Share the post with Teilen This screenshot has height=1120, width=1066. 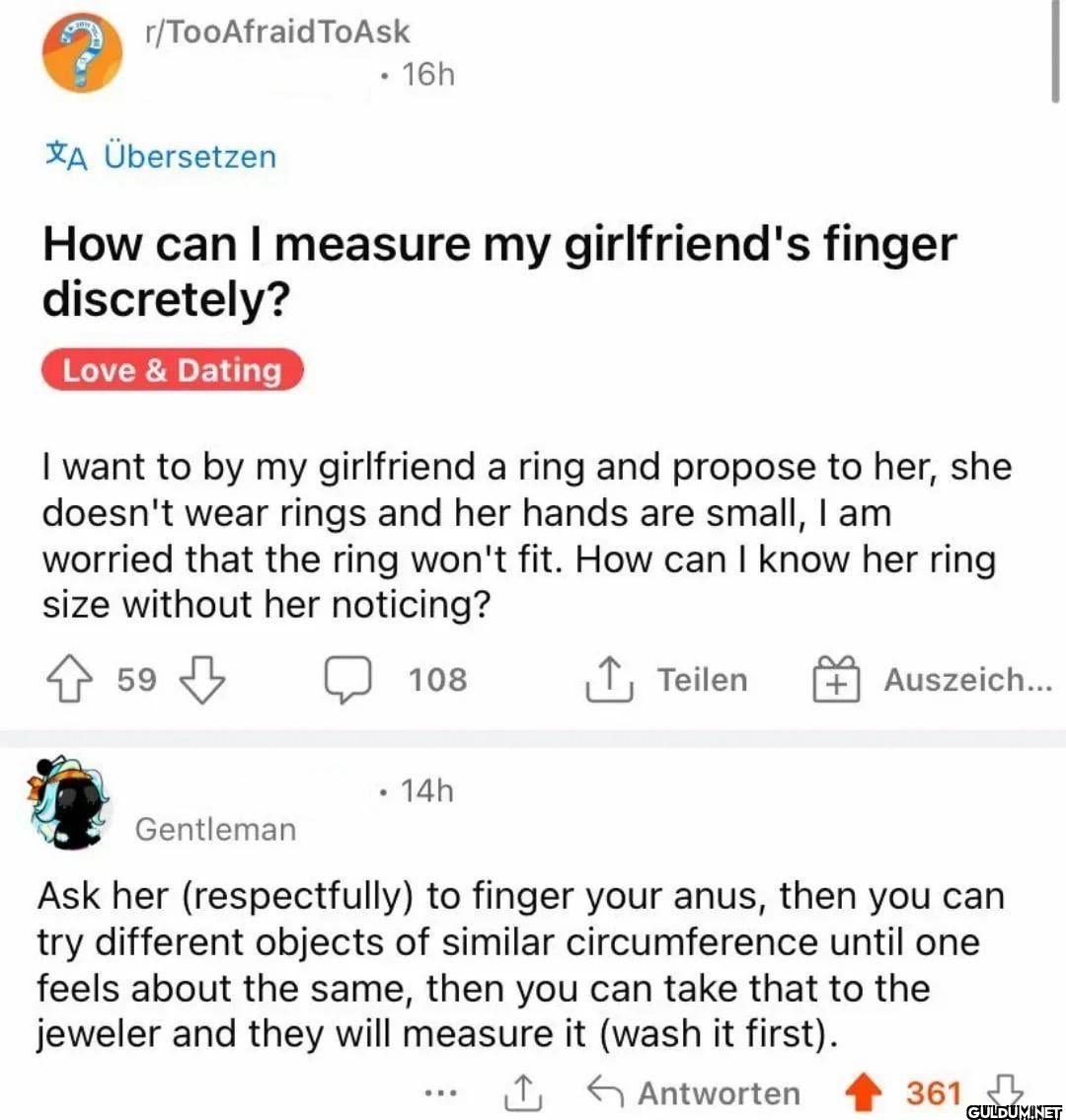[666, 680]
